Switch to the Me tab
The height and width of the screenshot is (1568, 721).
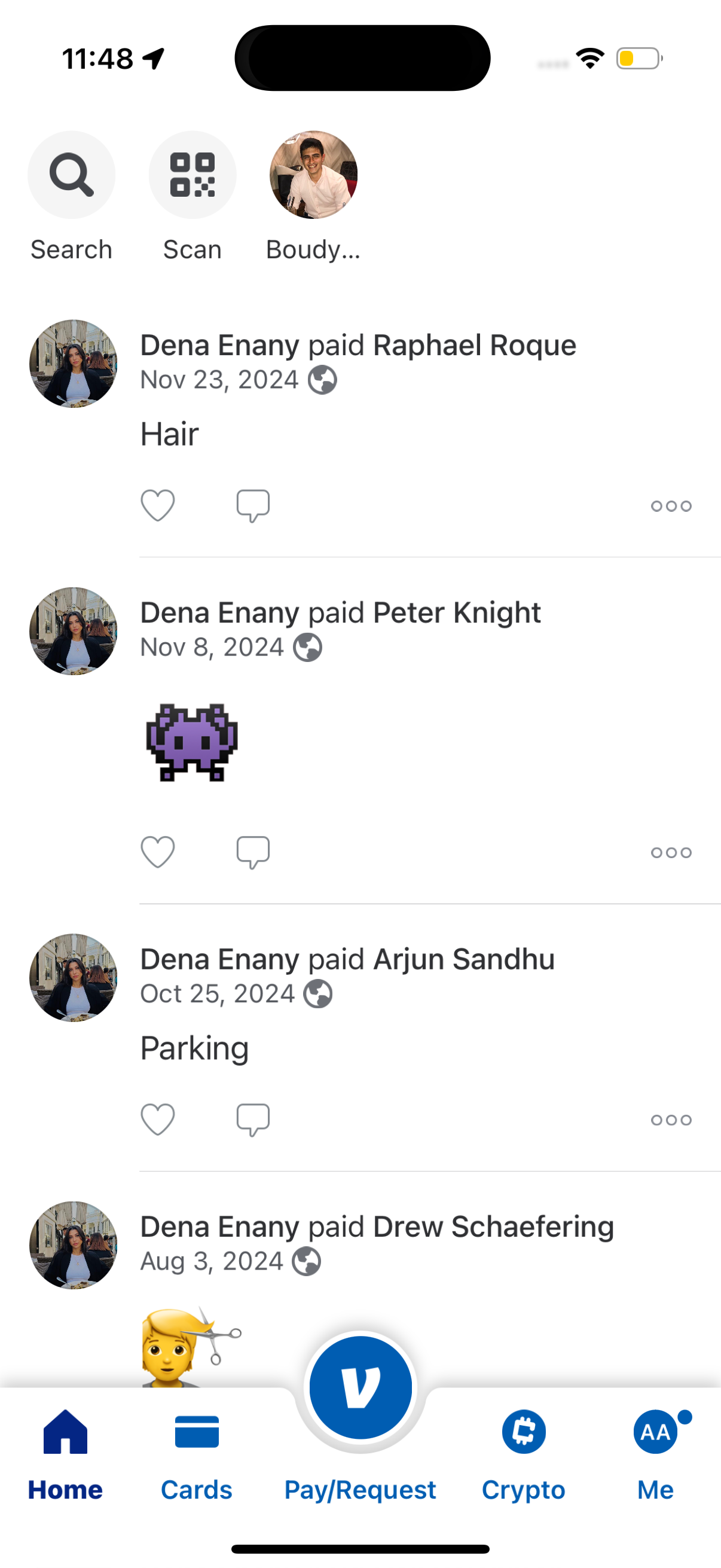point(655,1432)
